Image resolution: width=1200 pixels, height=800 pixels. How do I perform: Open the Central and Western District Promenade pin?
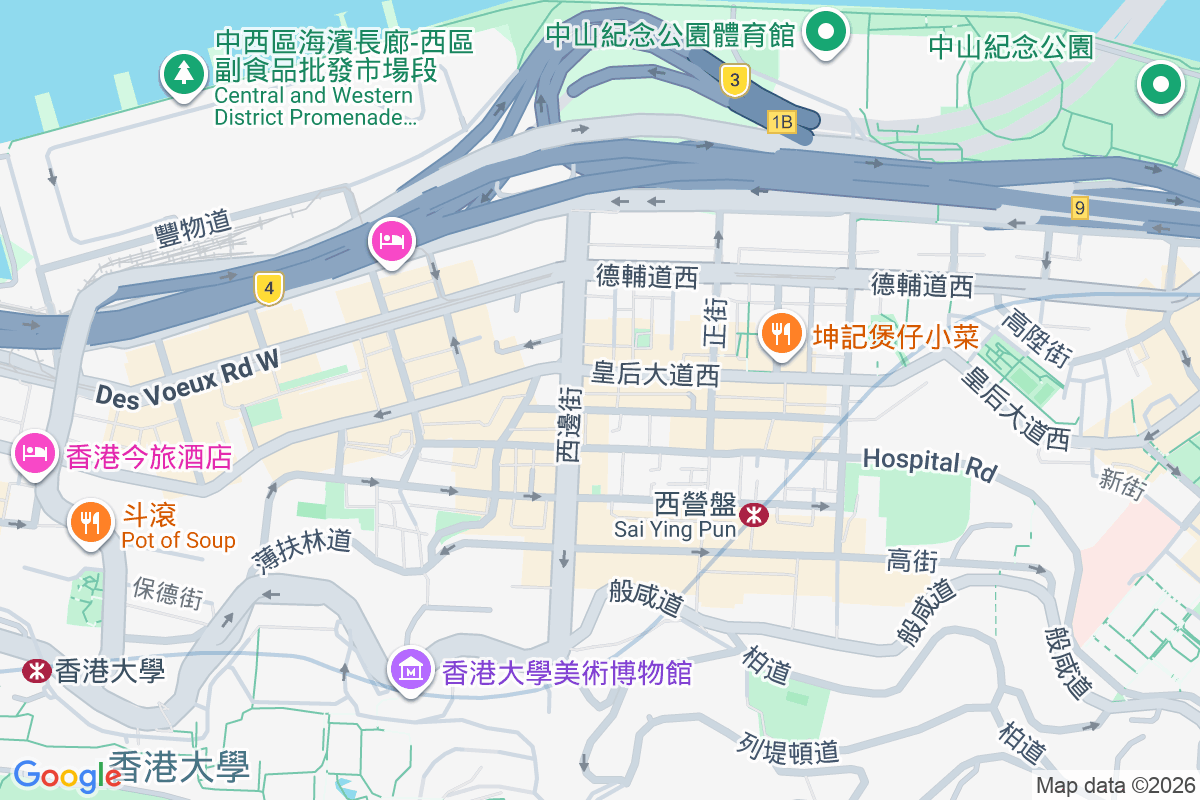[x=182, y=73]
